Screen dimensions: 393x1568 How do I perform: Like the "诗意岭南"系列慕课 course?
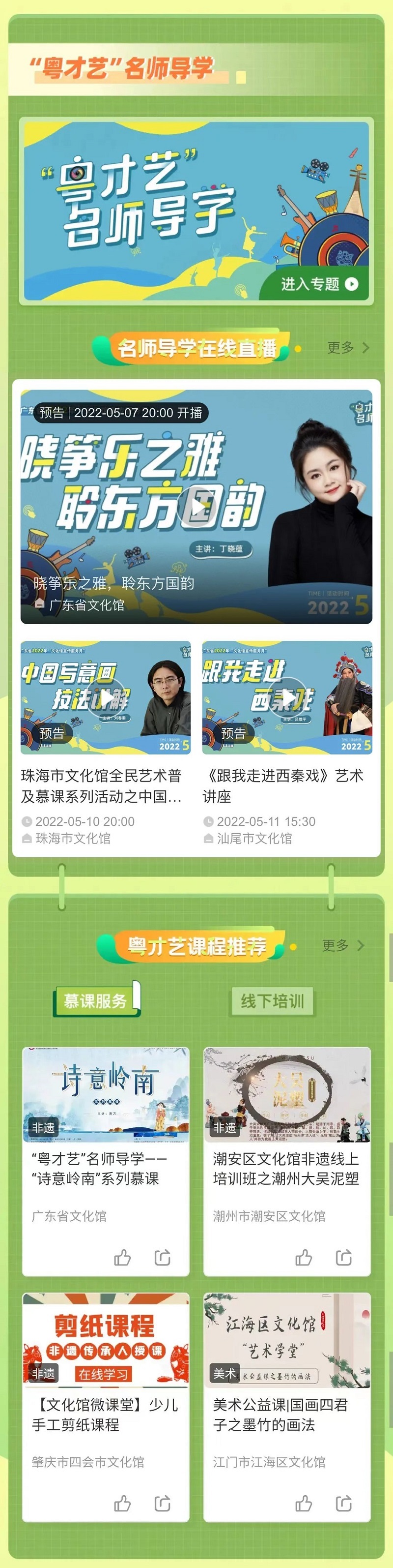tap(122, 1258)
